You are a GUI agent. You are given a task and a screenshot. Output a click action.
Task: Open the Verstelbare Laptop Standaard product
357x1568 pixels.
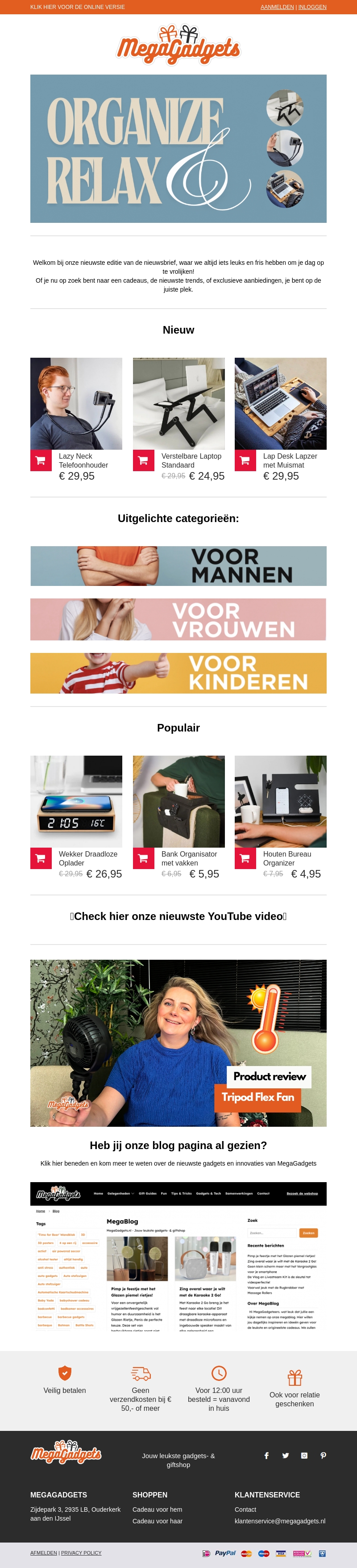click(x=179, y=404)
